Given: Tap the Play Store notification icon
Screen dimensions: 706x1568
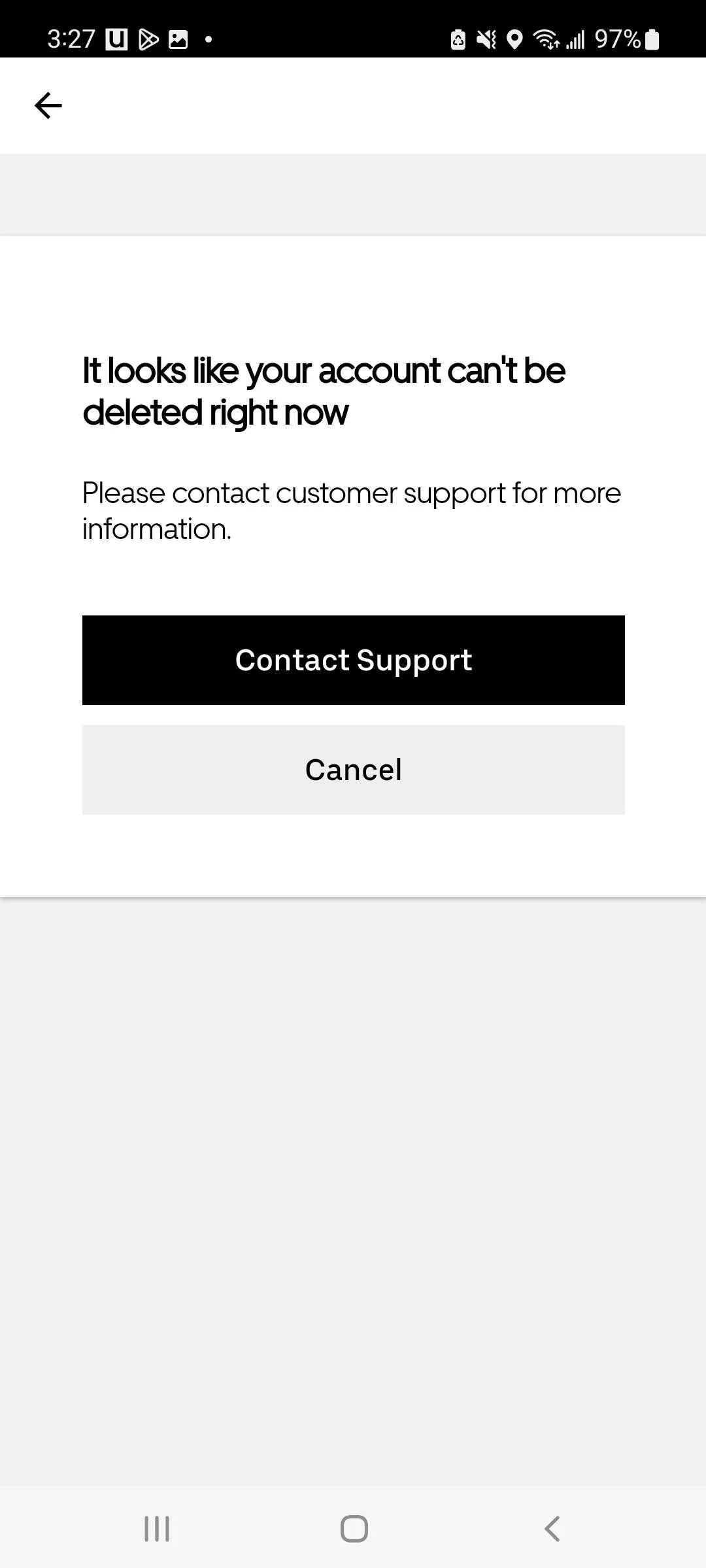Looking at the screenshot, I should click(x=149, y=40).
